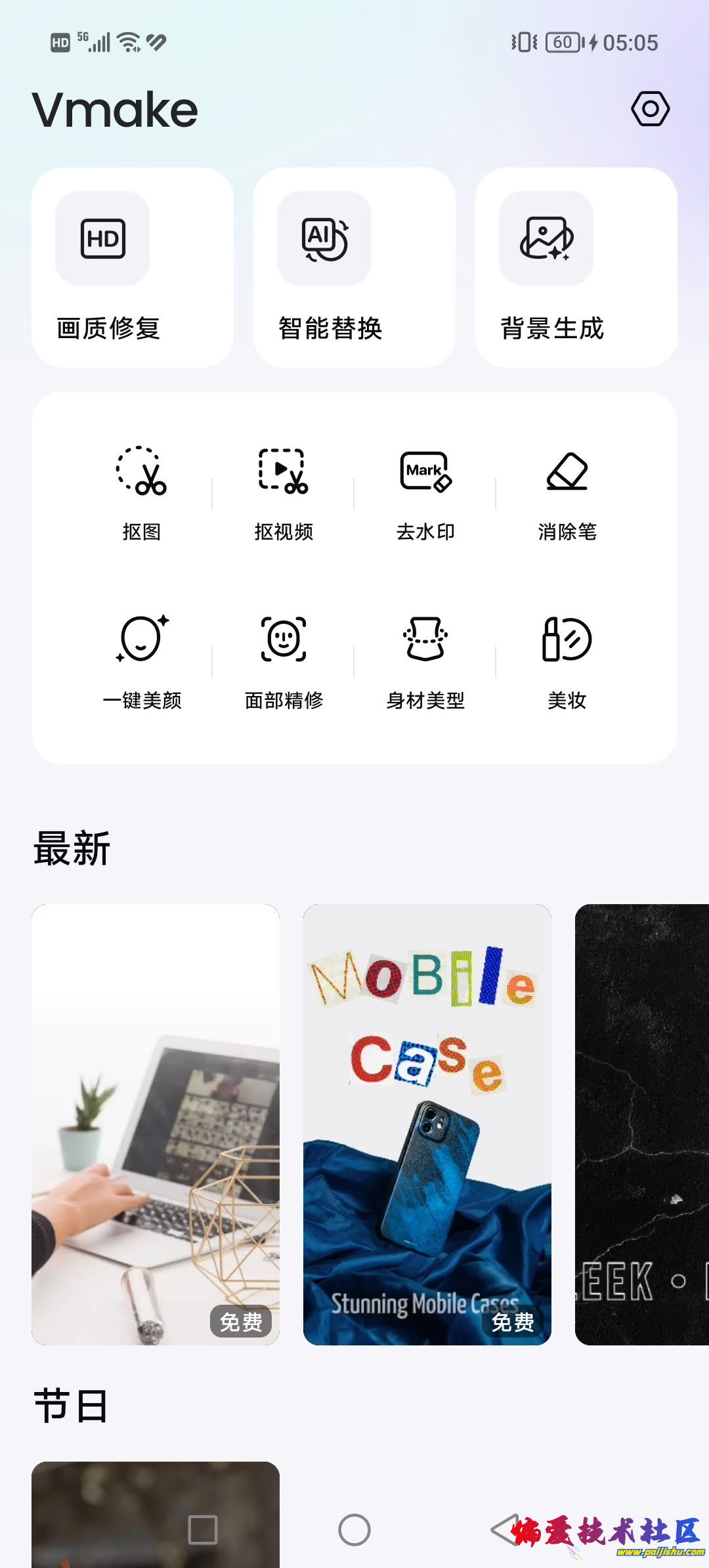Go to the system home screen

click(x=354, y=1530)
